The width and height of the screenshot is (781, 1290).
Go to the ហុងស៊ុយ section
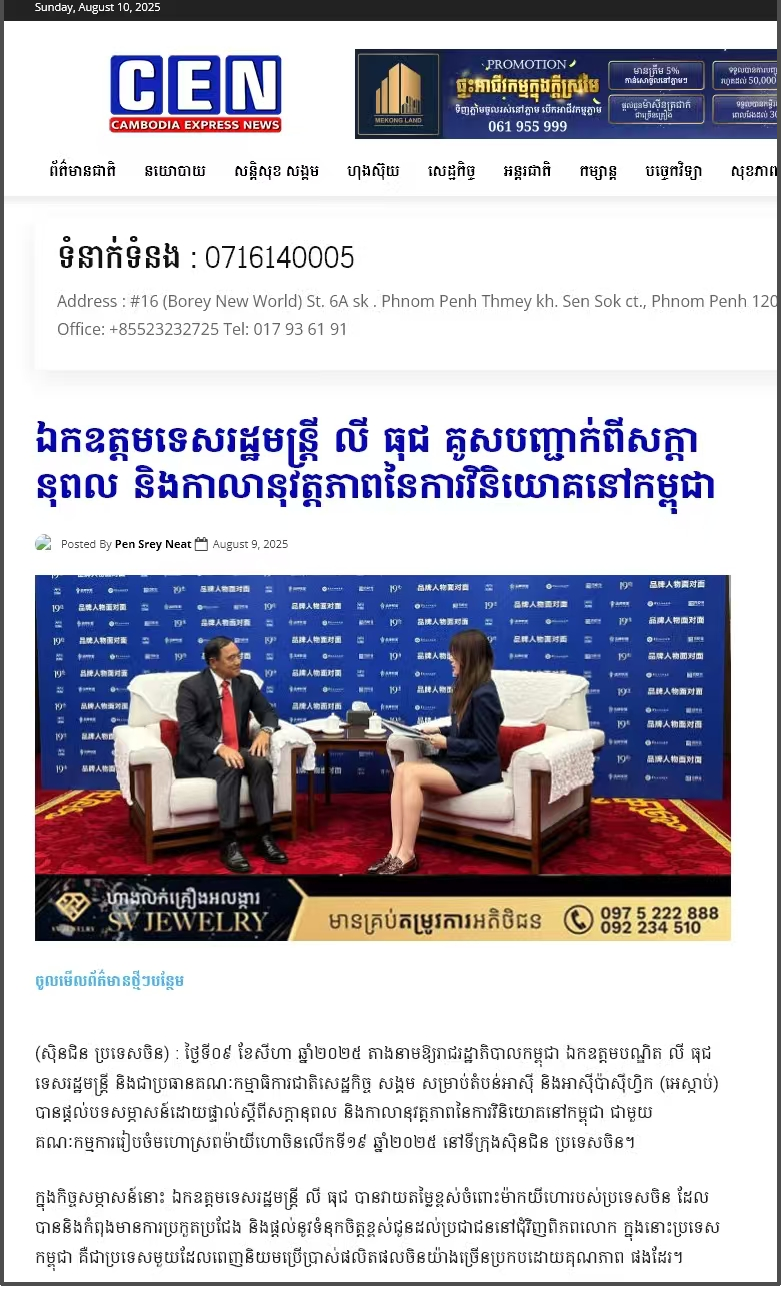pos(373,170)
